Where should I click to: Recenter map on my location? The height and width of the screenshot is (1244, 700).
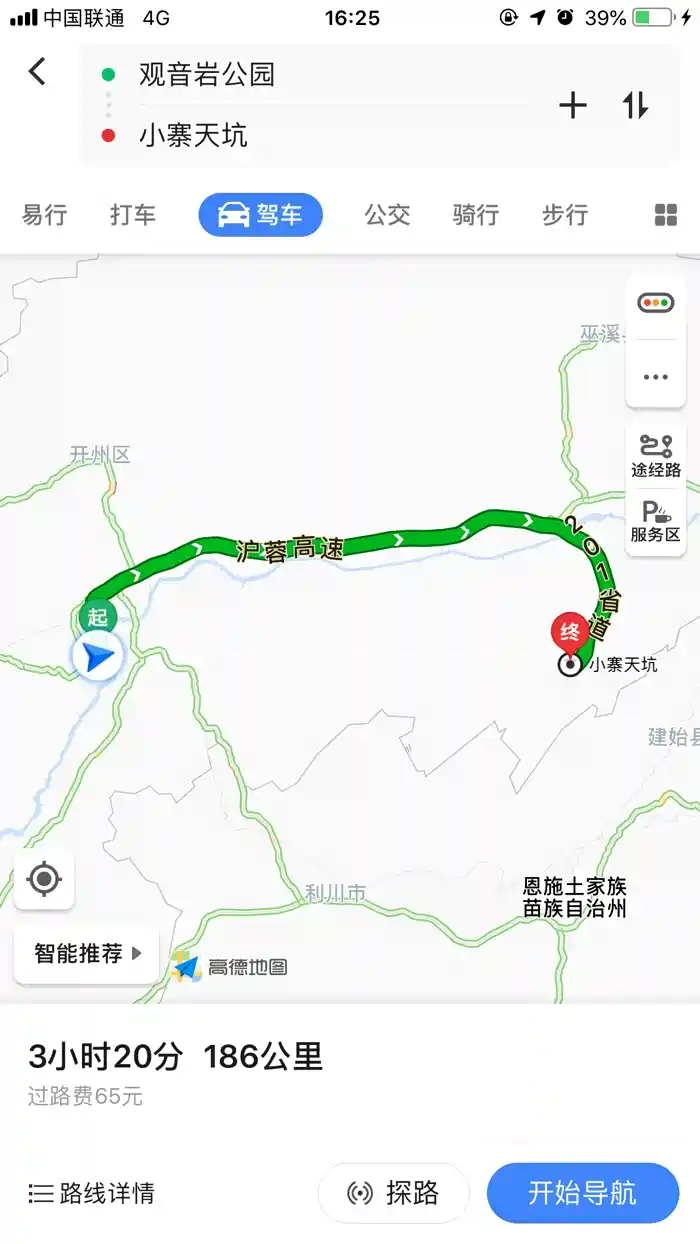tap(44, 880)
